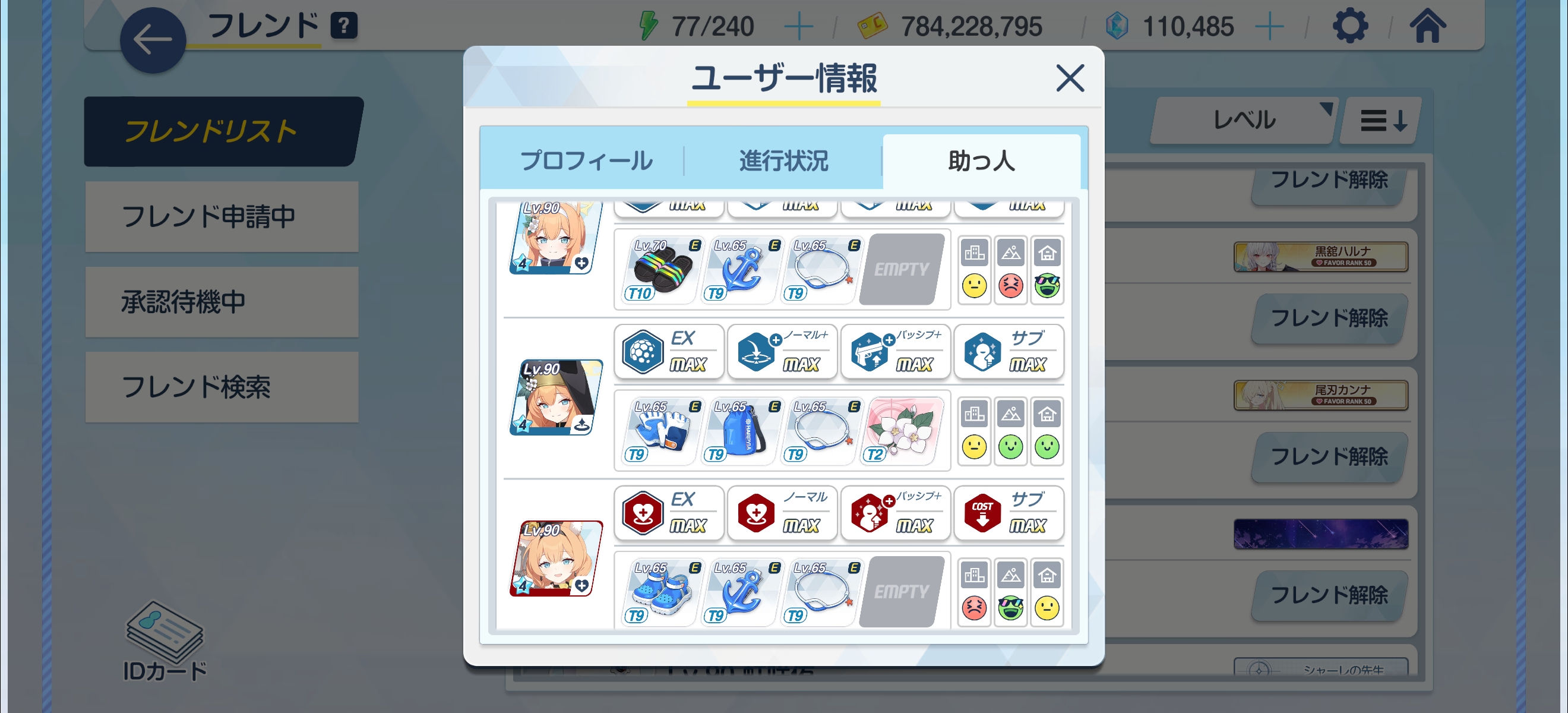Open the フレンド help question mark
1568x713 pixels.
pos(344,26)
